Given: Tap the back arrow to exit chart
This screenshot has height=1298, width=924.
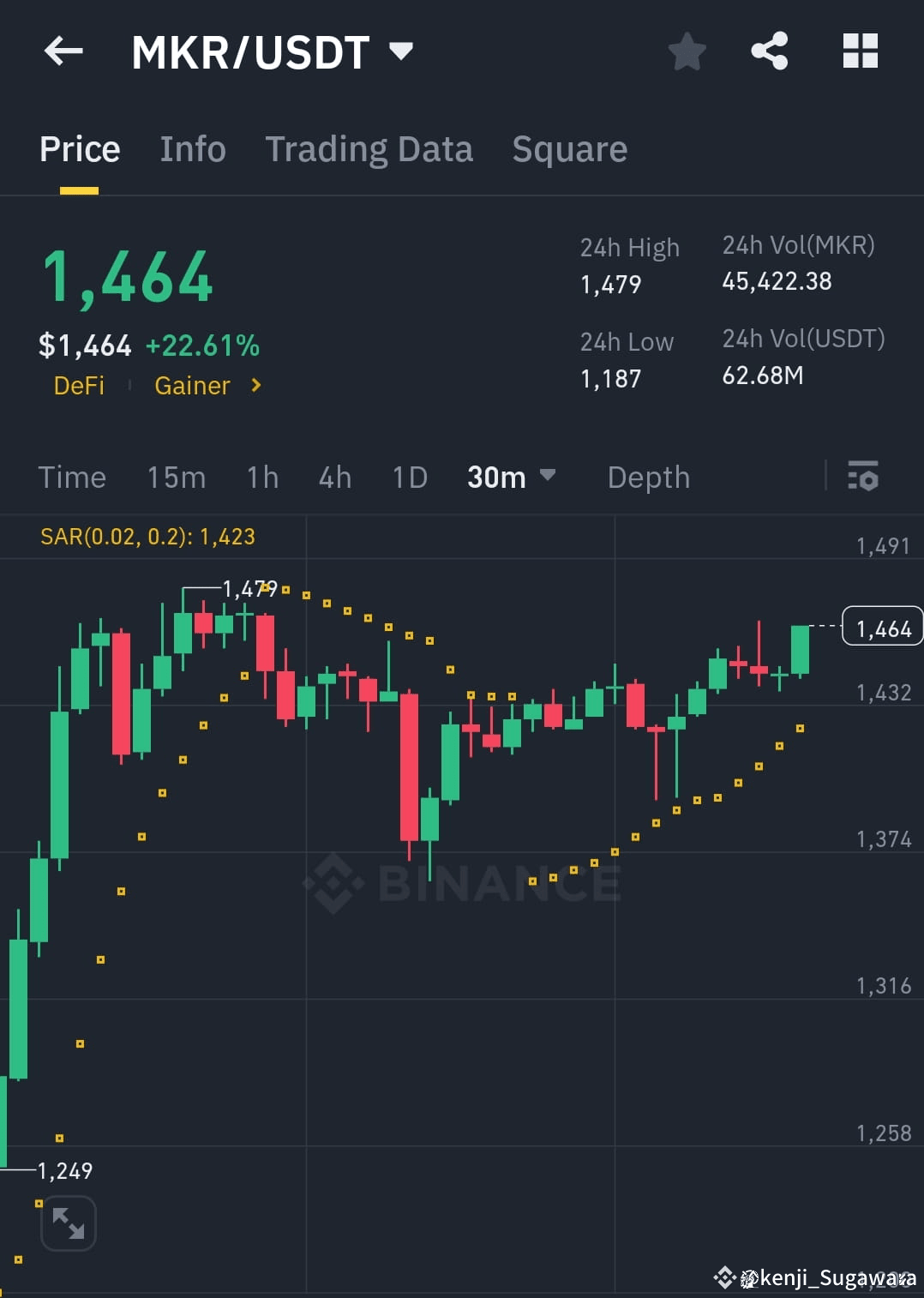Looking at the screenshot, I should (63, 51).
